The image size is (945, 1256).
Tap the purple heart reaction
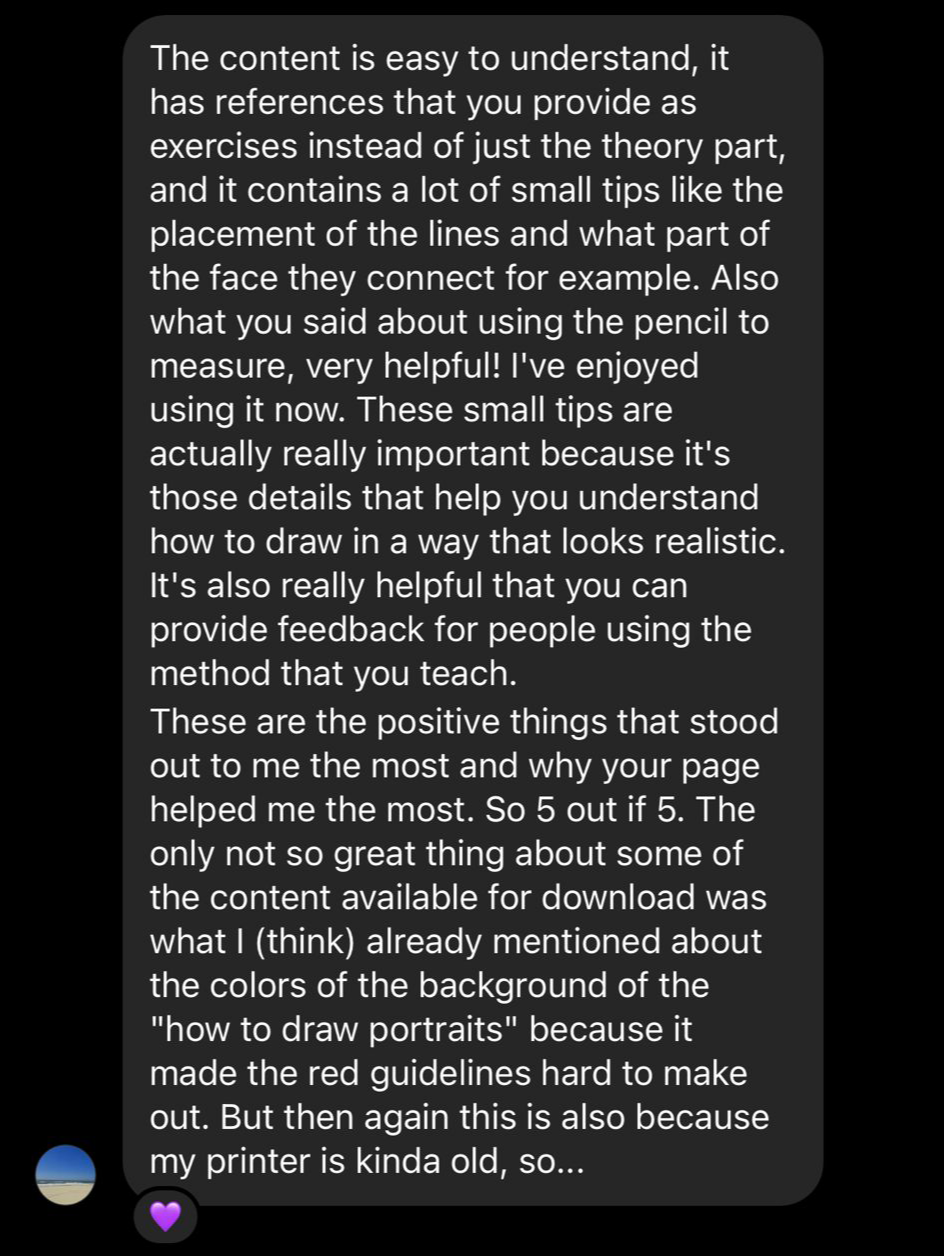click(165, 1216)
